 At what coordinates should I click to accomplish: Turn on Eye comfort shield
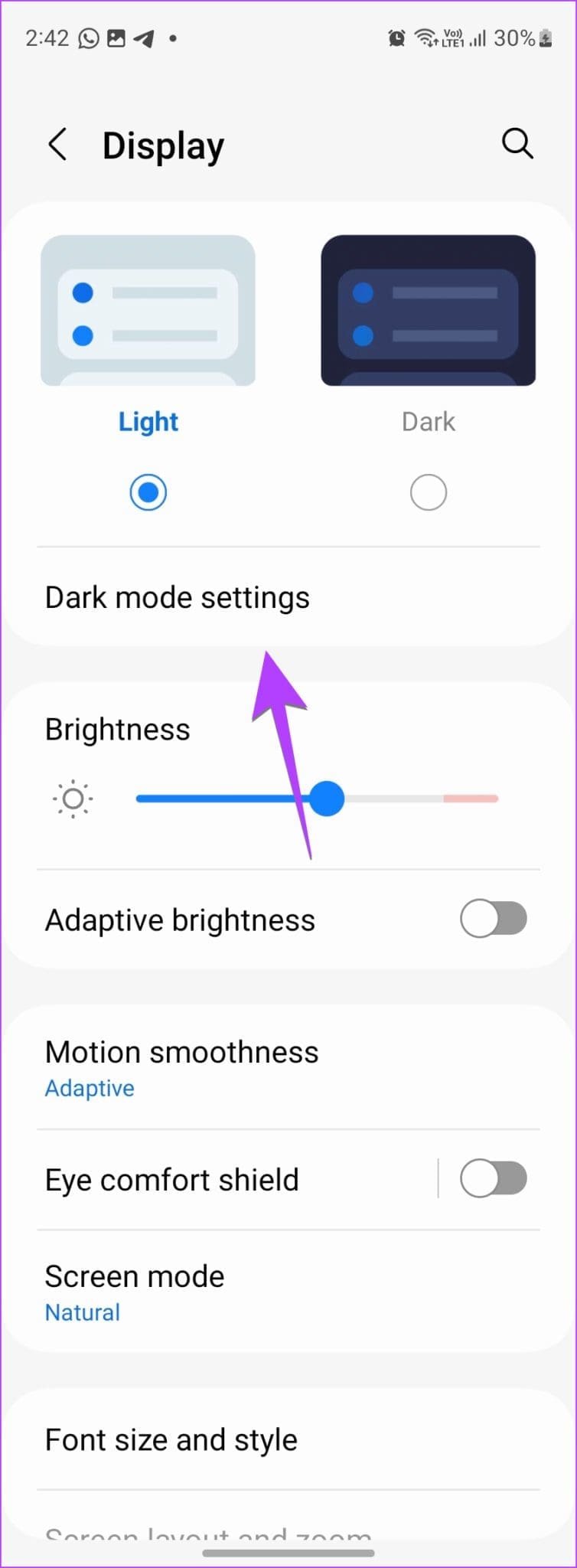[x=494, y=1179]
